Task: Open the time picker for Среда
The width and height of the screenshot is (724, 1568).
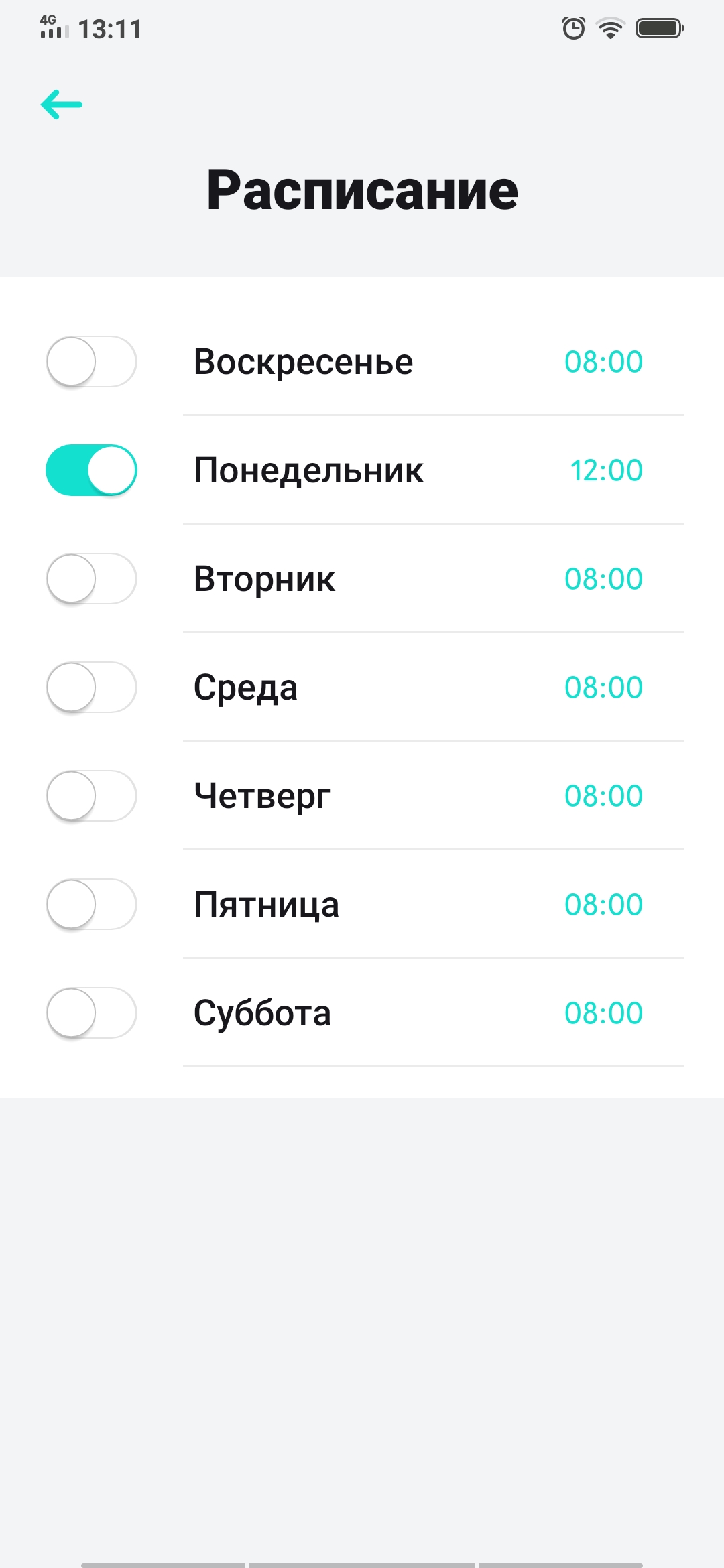Action: tap(603, 688)
